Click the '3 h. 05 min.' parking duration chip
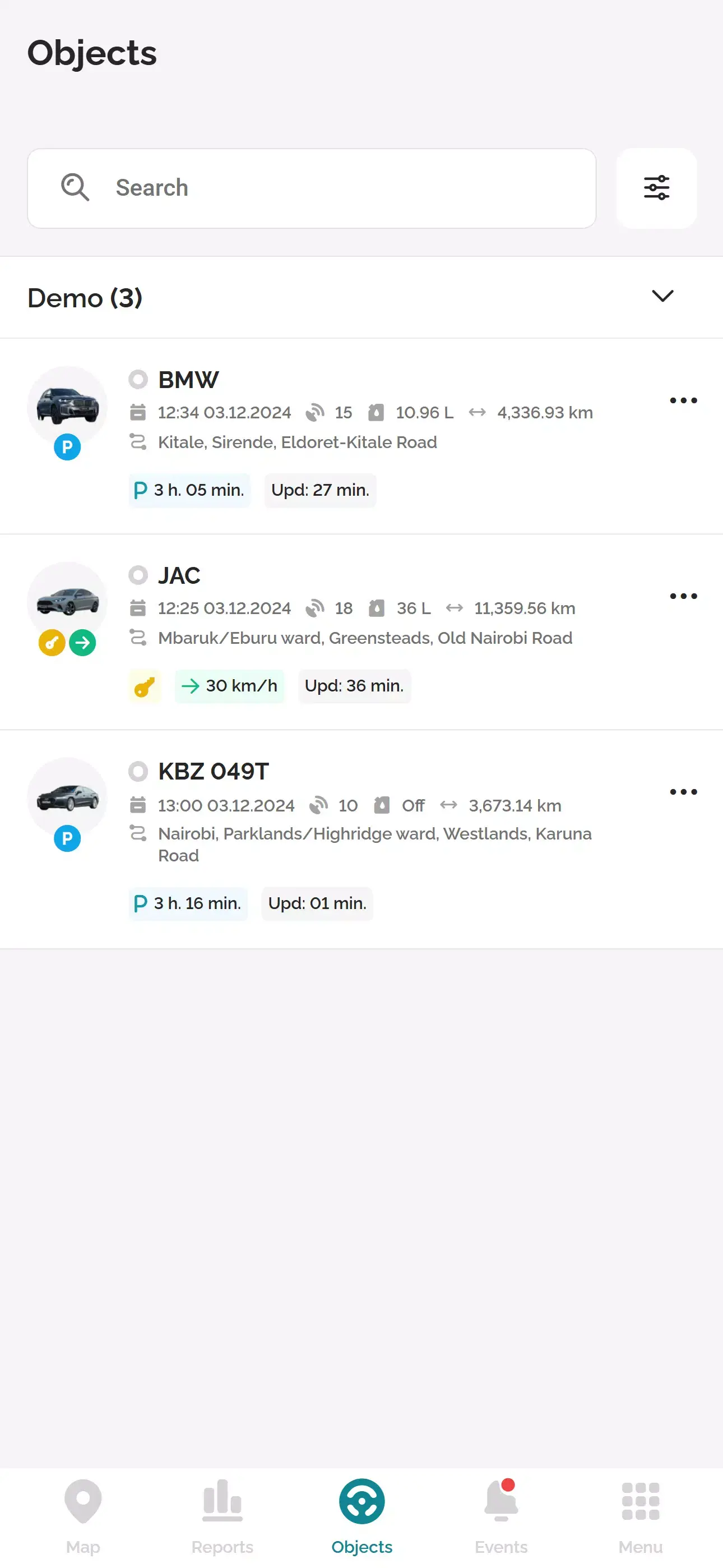Image resolution: width=723 pixels, height=1568 pixels. pos(189,490)
